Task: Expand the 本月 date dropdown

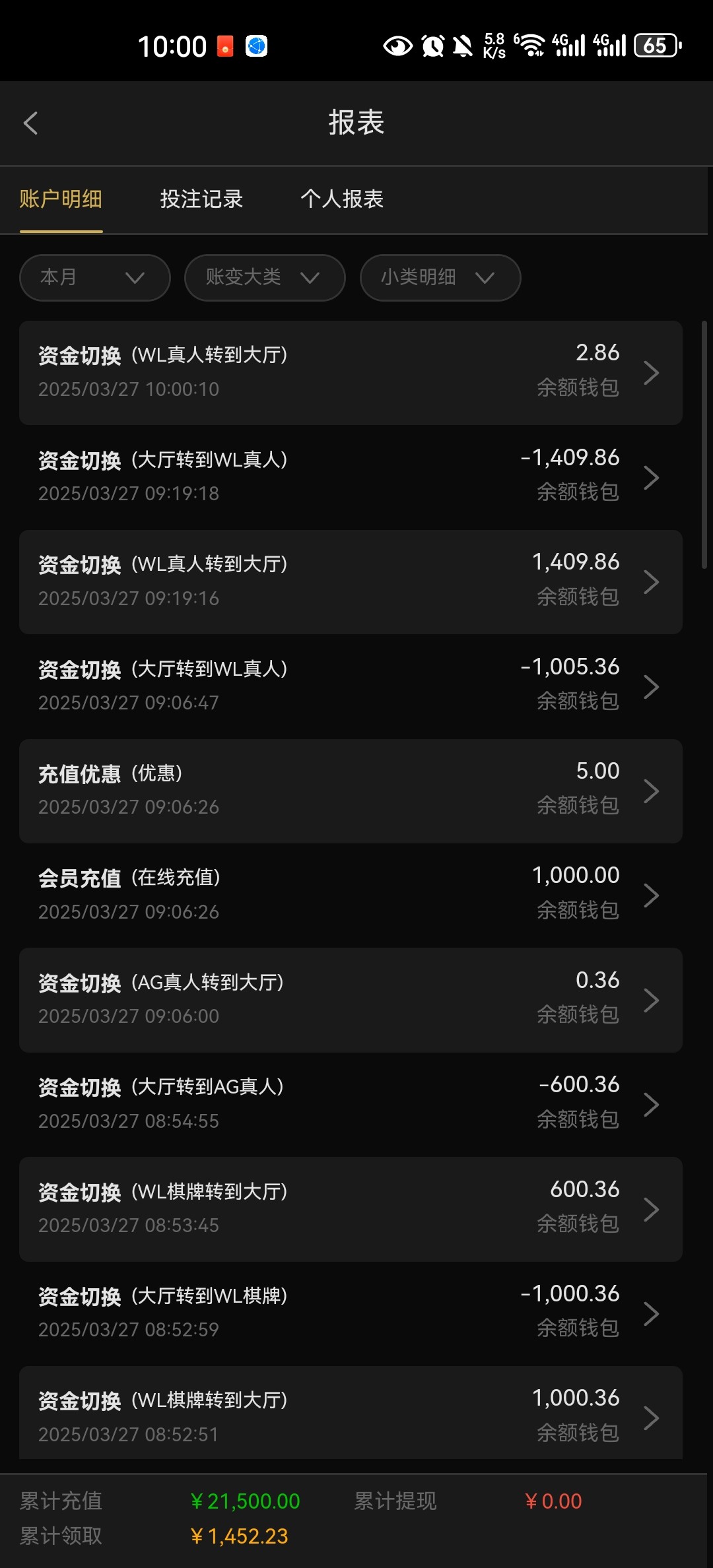Action: pyautogui.click(x=95, y=278)
